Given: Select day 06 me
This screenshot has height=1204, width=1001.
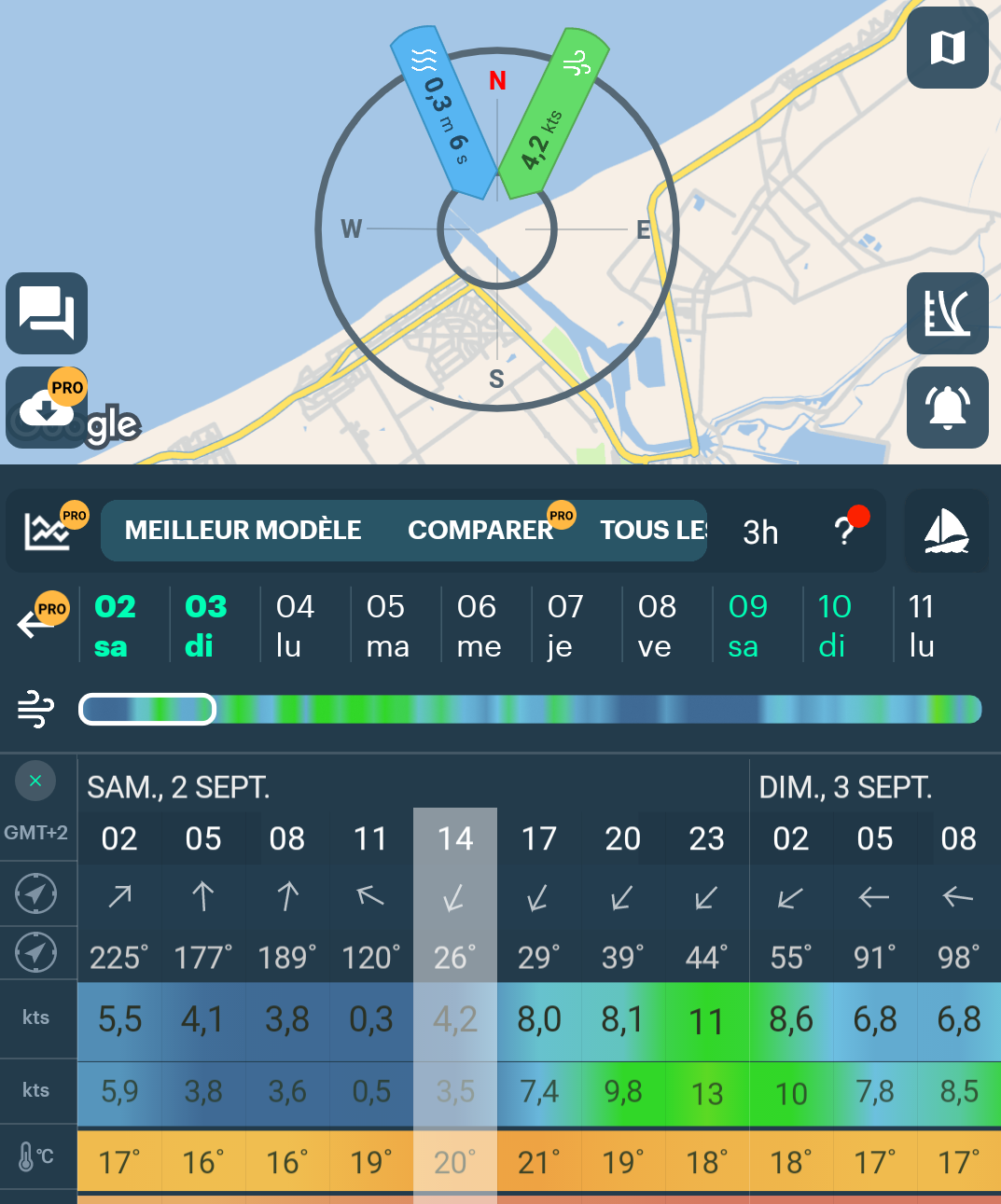Looking at the screenshot, I should (478, 625).
